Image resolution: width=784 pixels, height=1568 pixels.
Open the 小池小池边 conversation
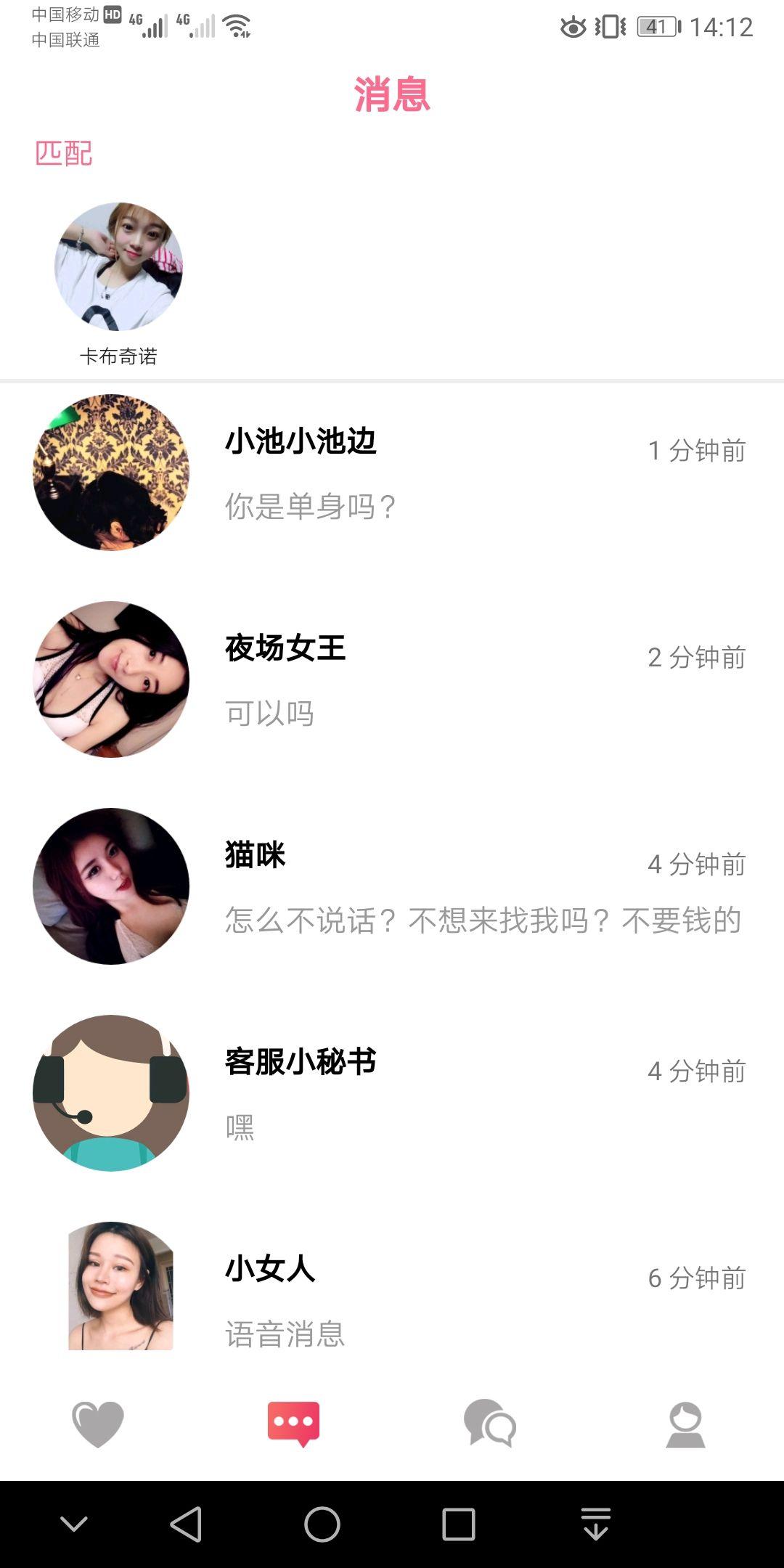pos(392,472)
